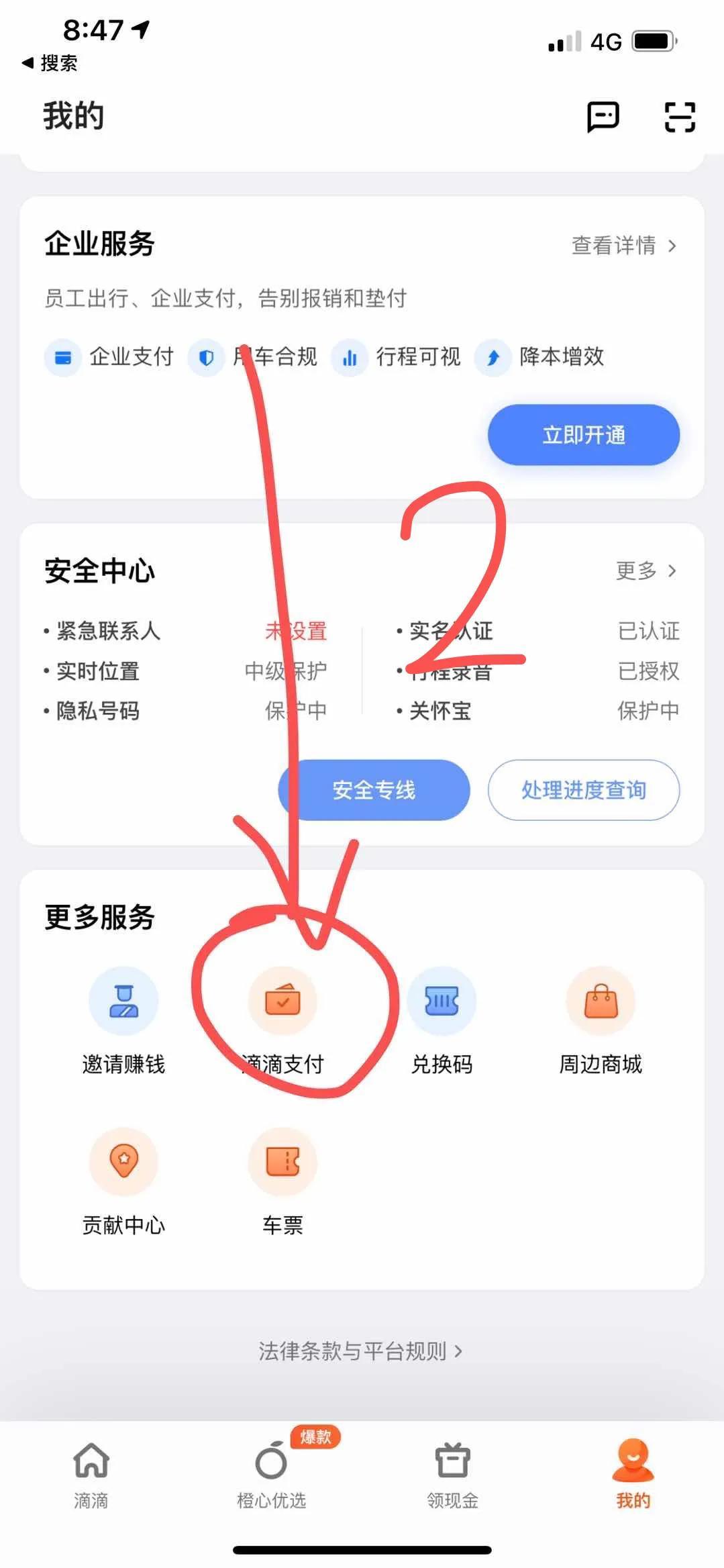View 查看详情 for 企业服务

pos(623,246)
